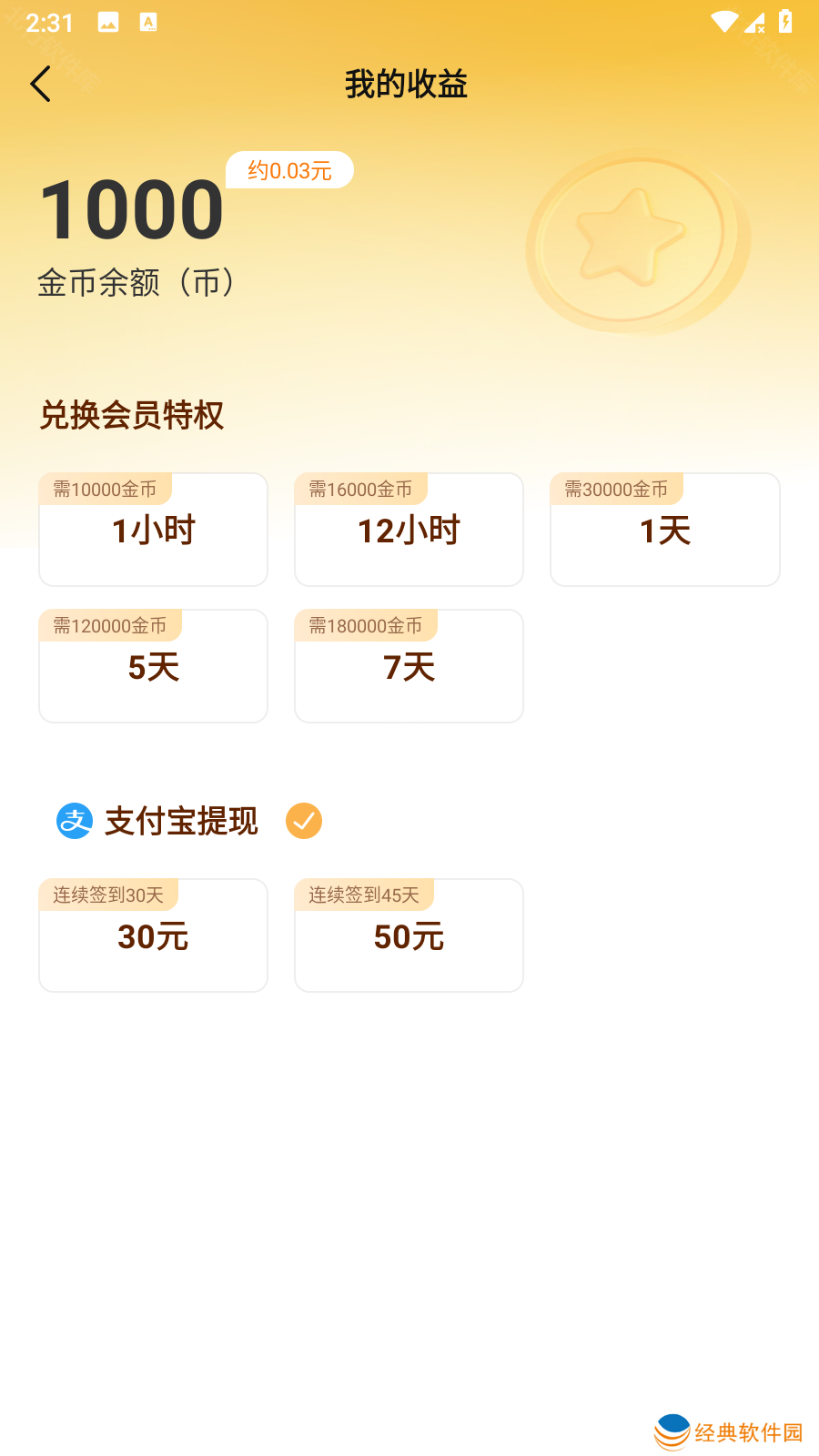Exchange coins for 1小时 membership
The width and height of the screenshot is (819, 1456).
pyautogui.click(x=152, y=530)
